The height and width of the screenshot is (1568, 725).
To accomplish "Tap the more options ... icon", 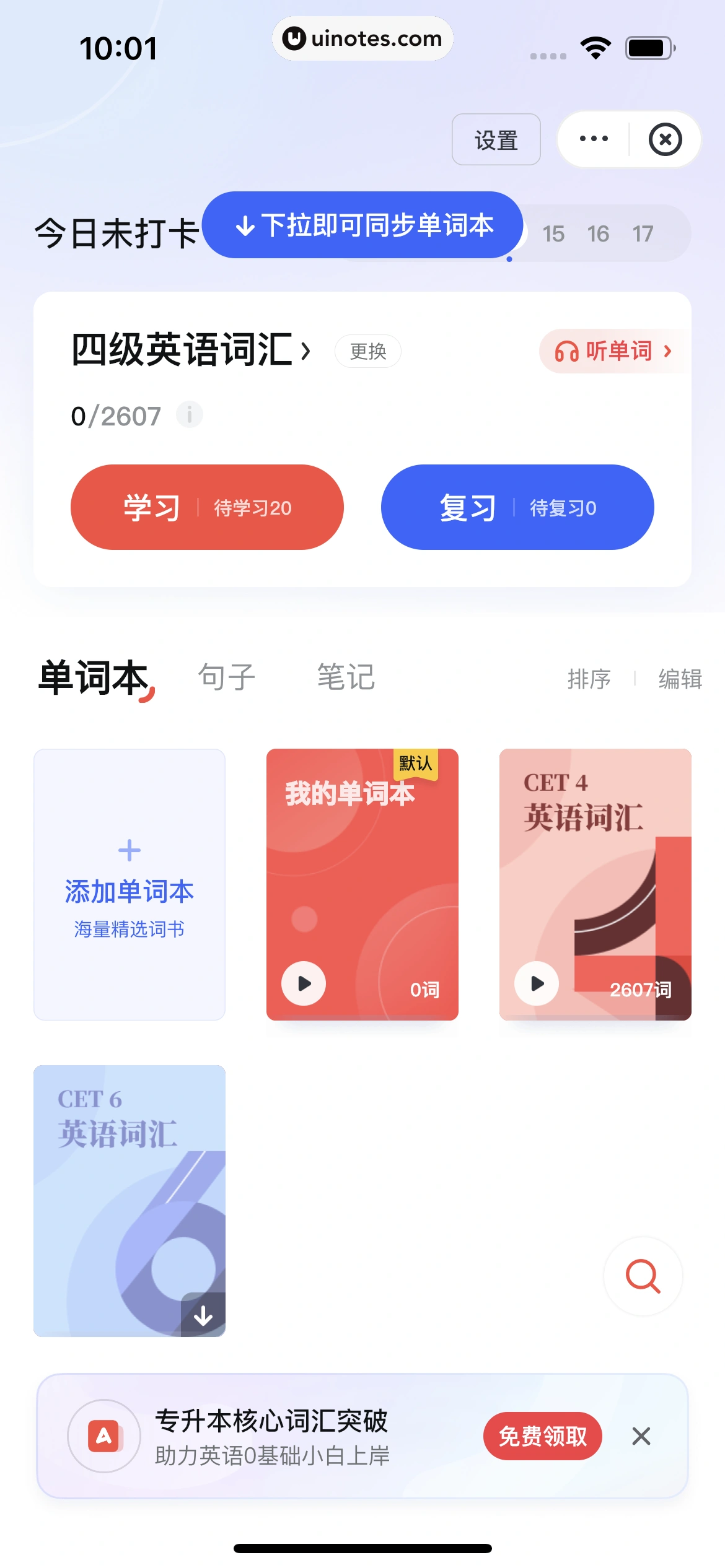I will click(592, 139).
